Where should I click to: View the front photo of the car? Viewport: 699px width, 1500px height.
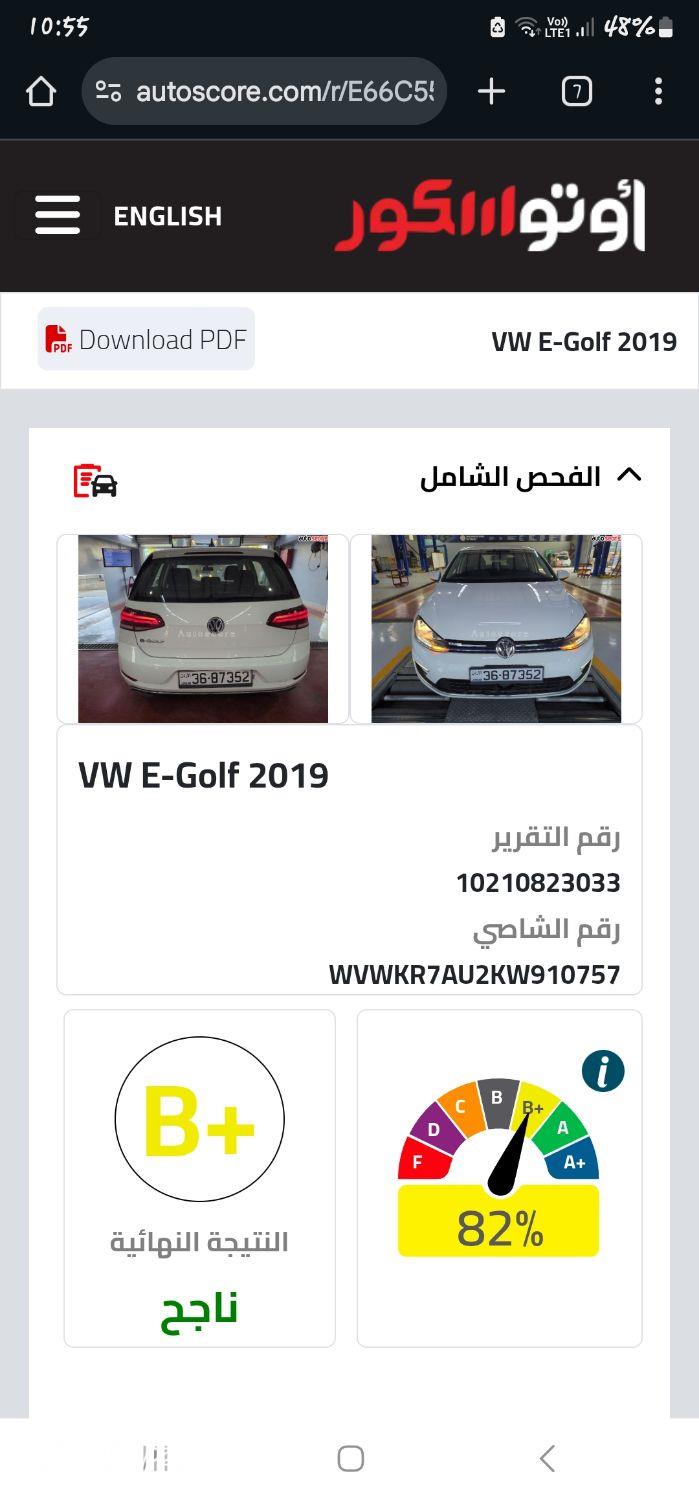(496, 628)
